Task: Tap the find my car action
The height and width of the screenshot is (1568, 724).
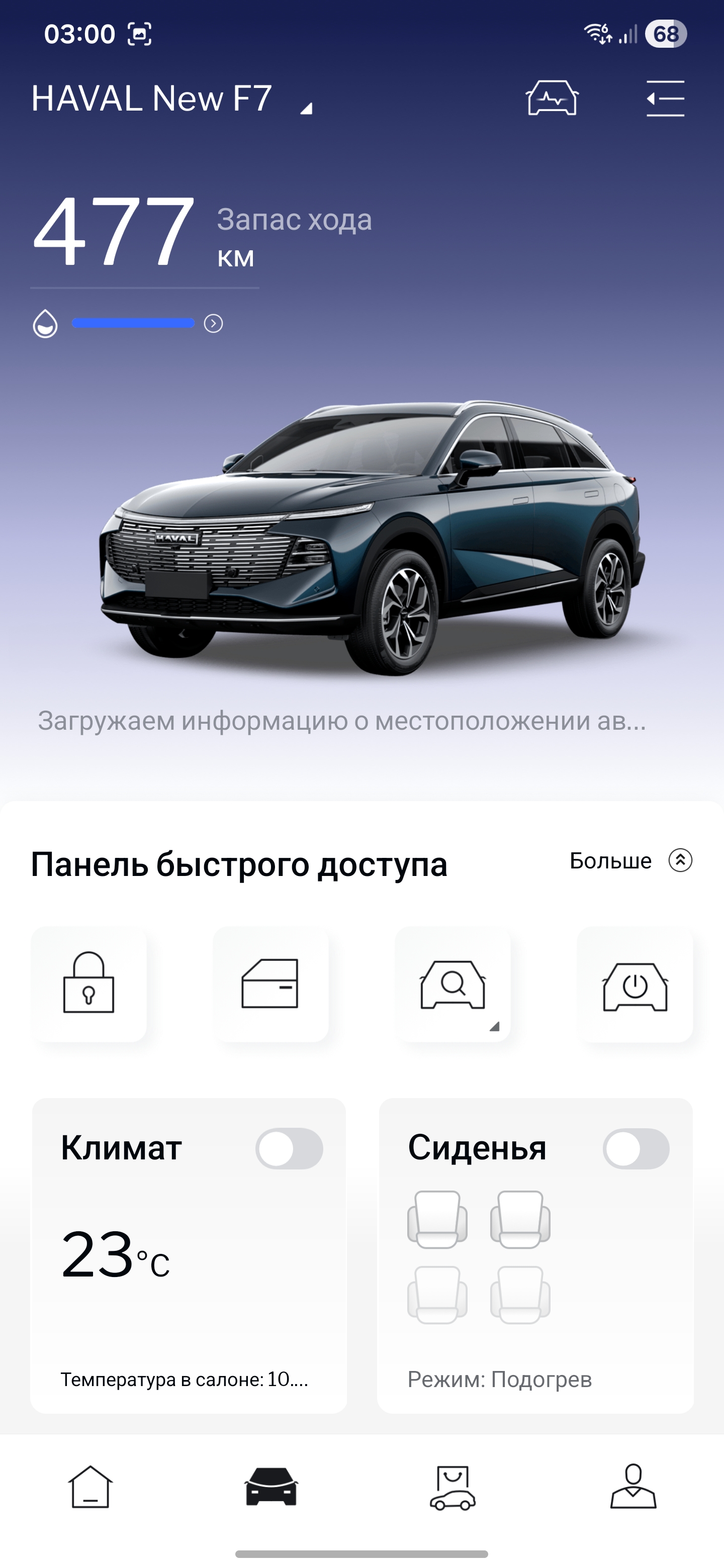Action: 452,984
